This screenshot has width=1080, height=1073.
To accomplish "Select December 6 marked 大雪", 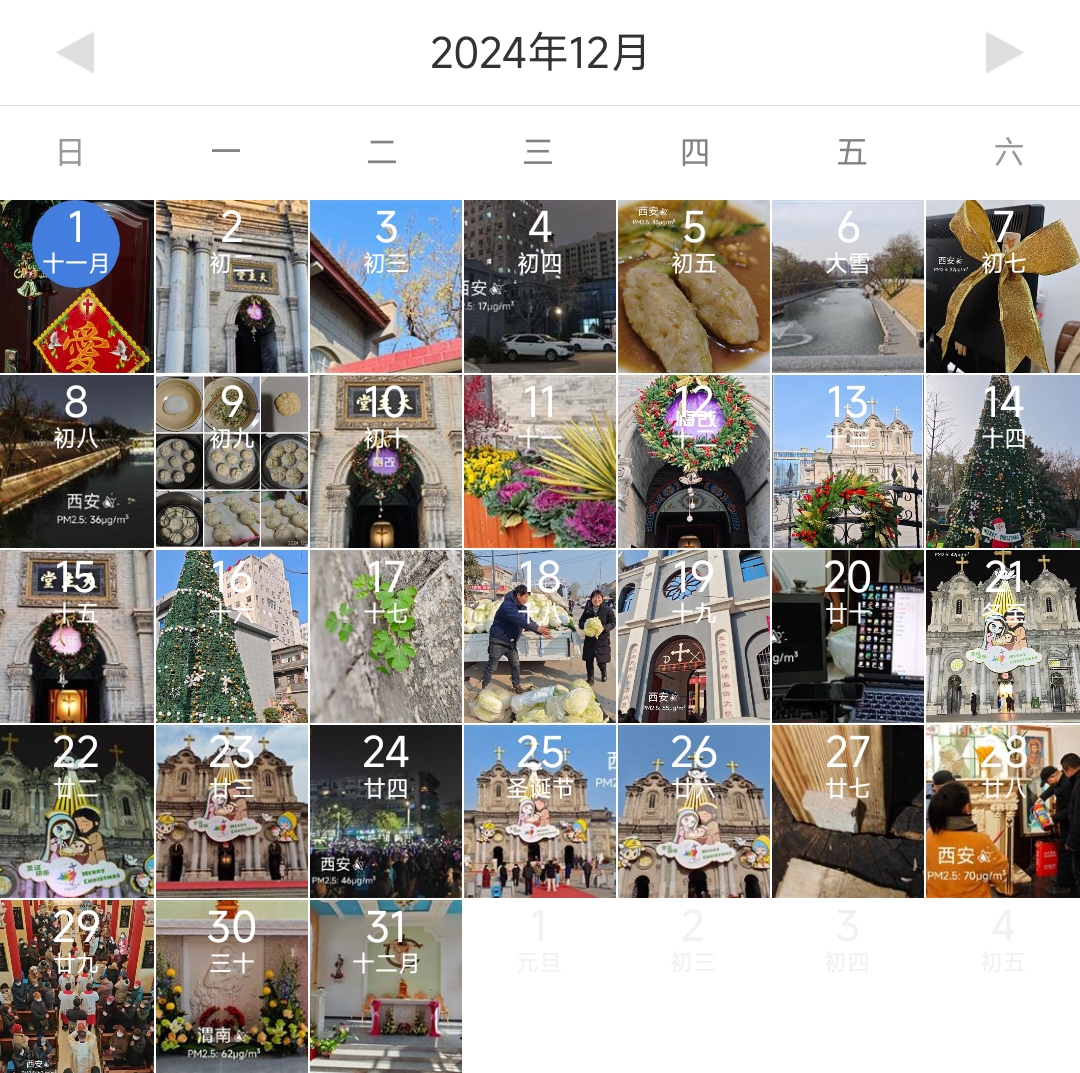I will click(x=848, y=287).
